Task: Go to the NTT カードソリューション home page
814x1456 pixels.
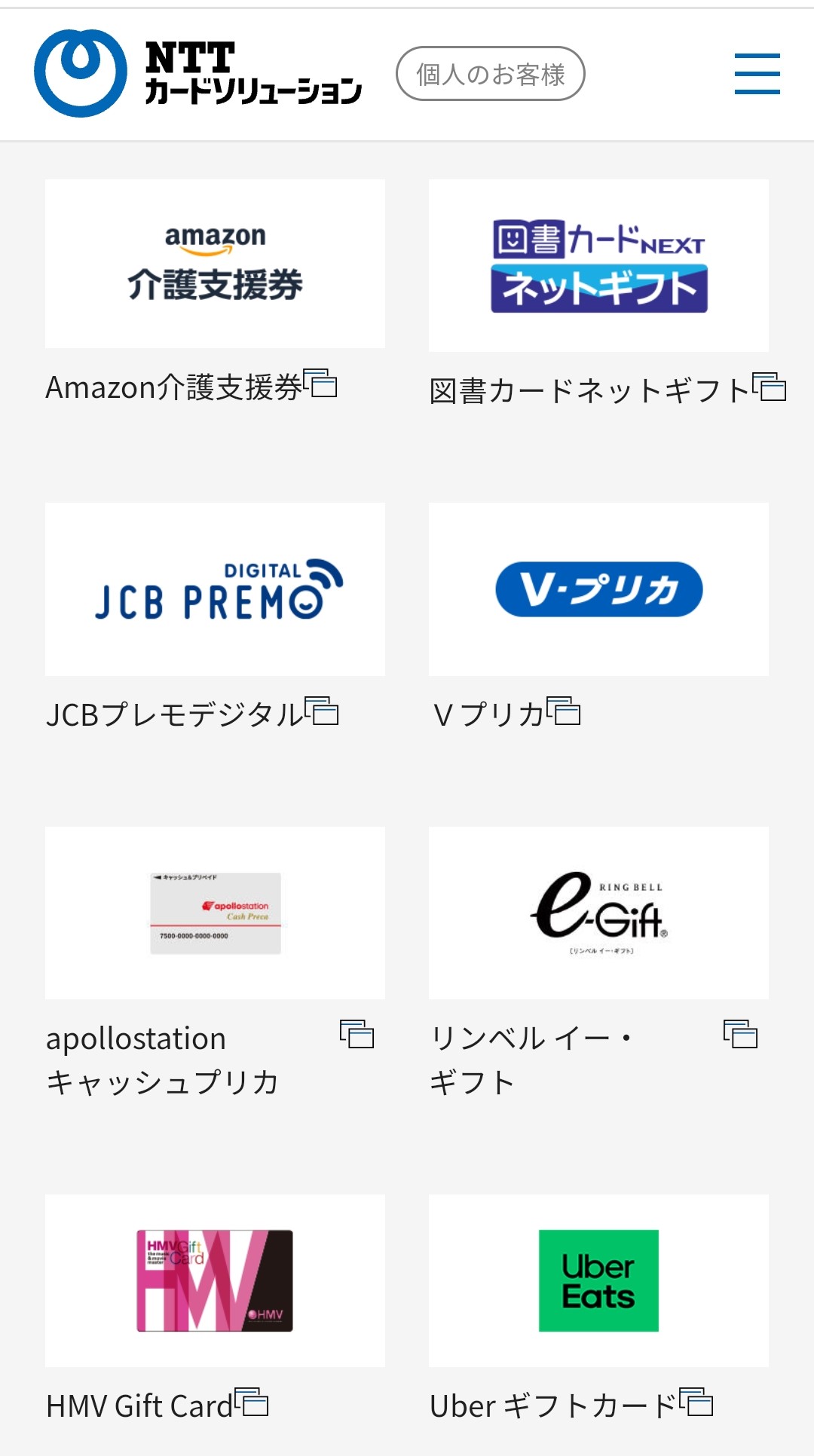Action: (x=197, y=74)
